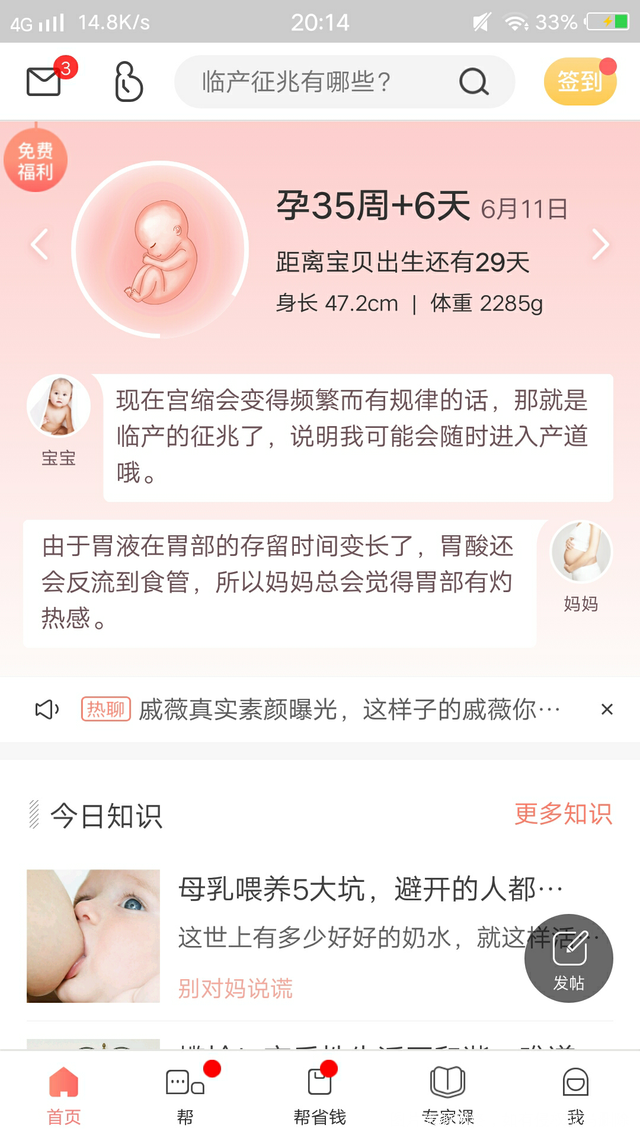Go to previous day with left arrow
This screenshot has width=640, height=1138.
tap(39, 244)
